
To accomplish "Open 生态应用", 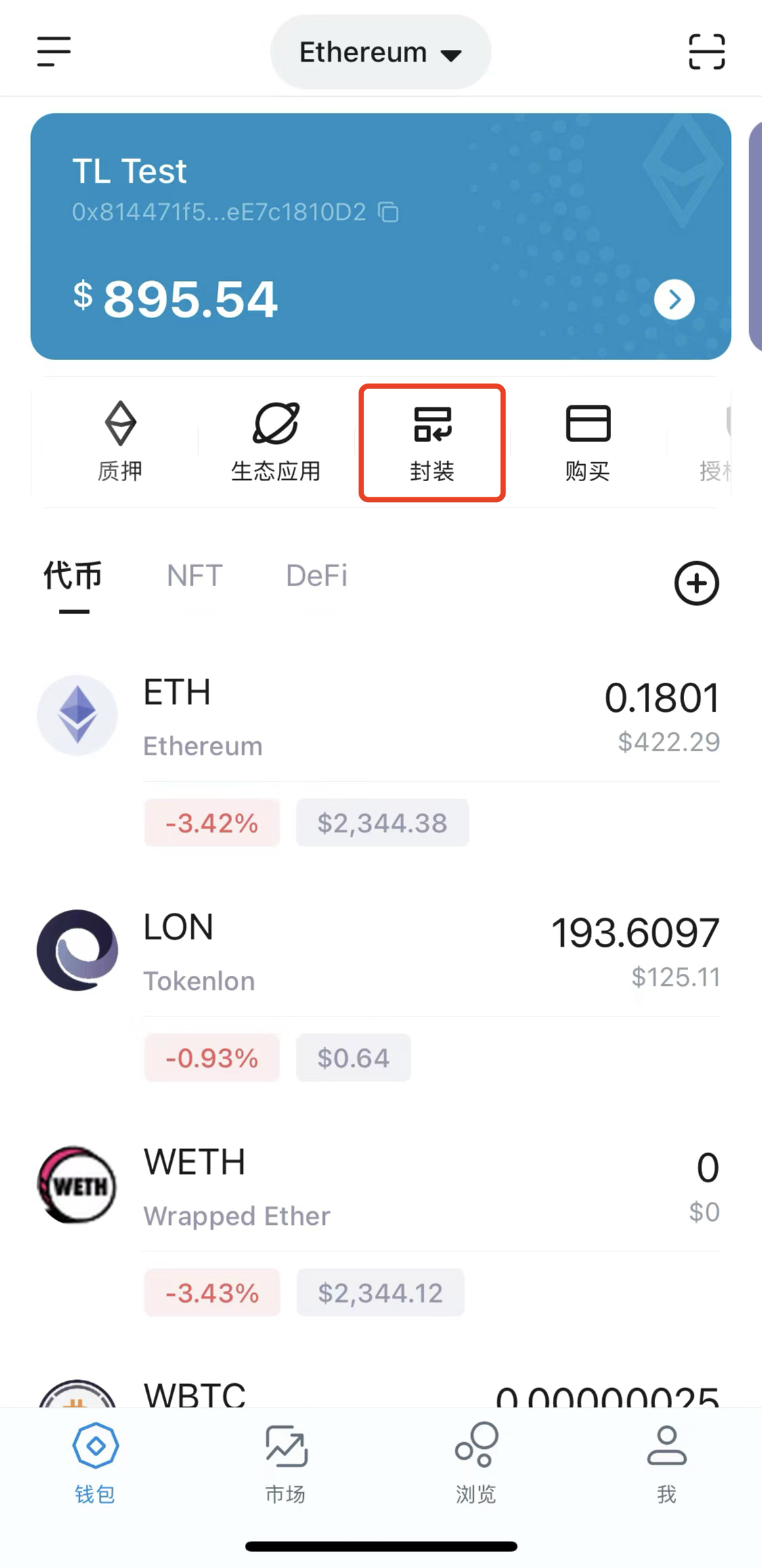I will (x=276, y=441).
